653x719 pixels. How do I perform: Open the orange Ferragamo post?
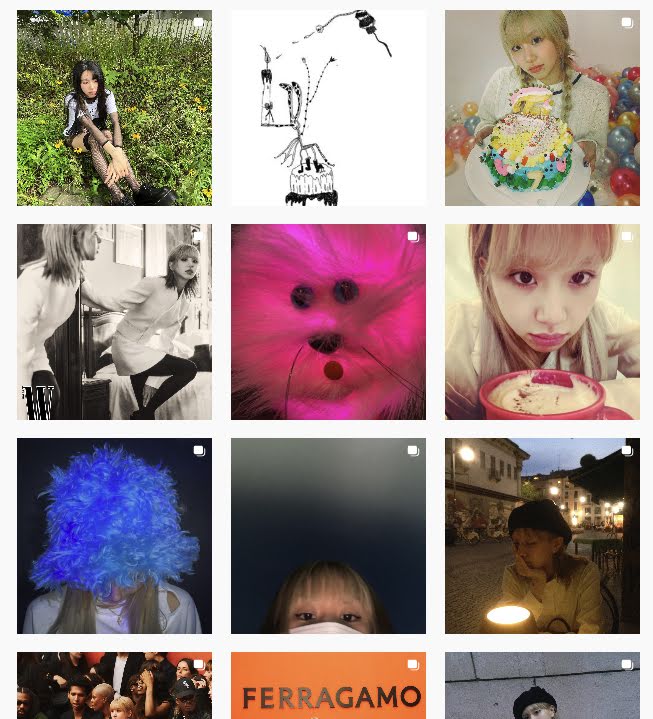click(328, 686)
